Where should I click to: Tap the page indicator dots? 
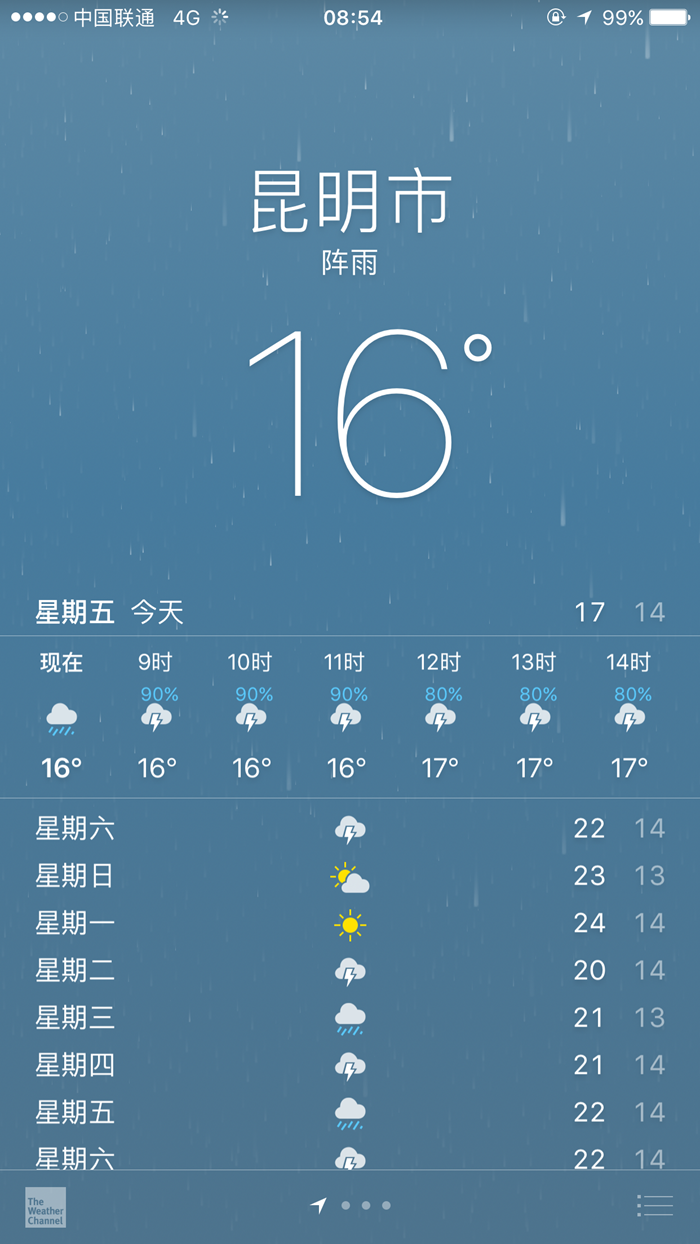[x=351, y=1206]
